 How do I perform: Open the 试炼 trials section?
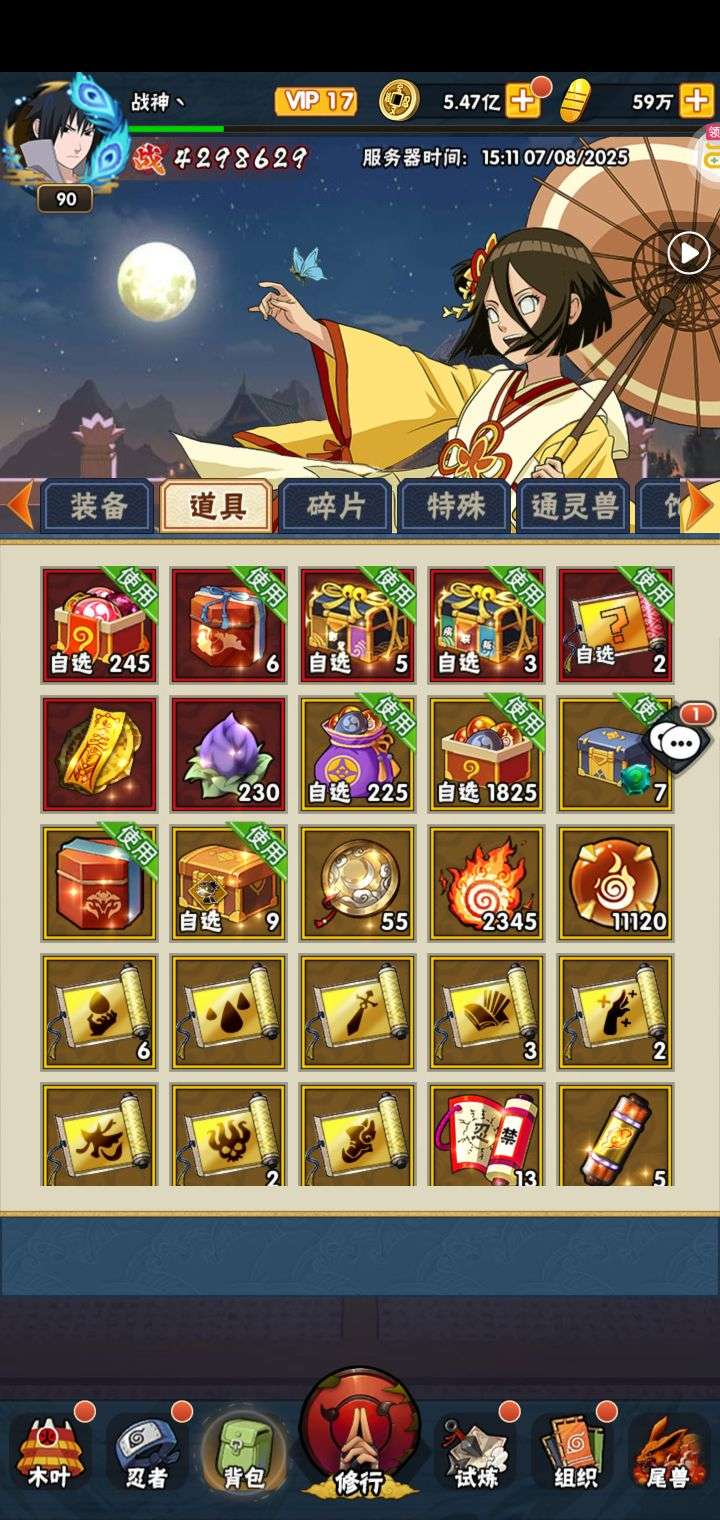(x=475, y=1453)
